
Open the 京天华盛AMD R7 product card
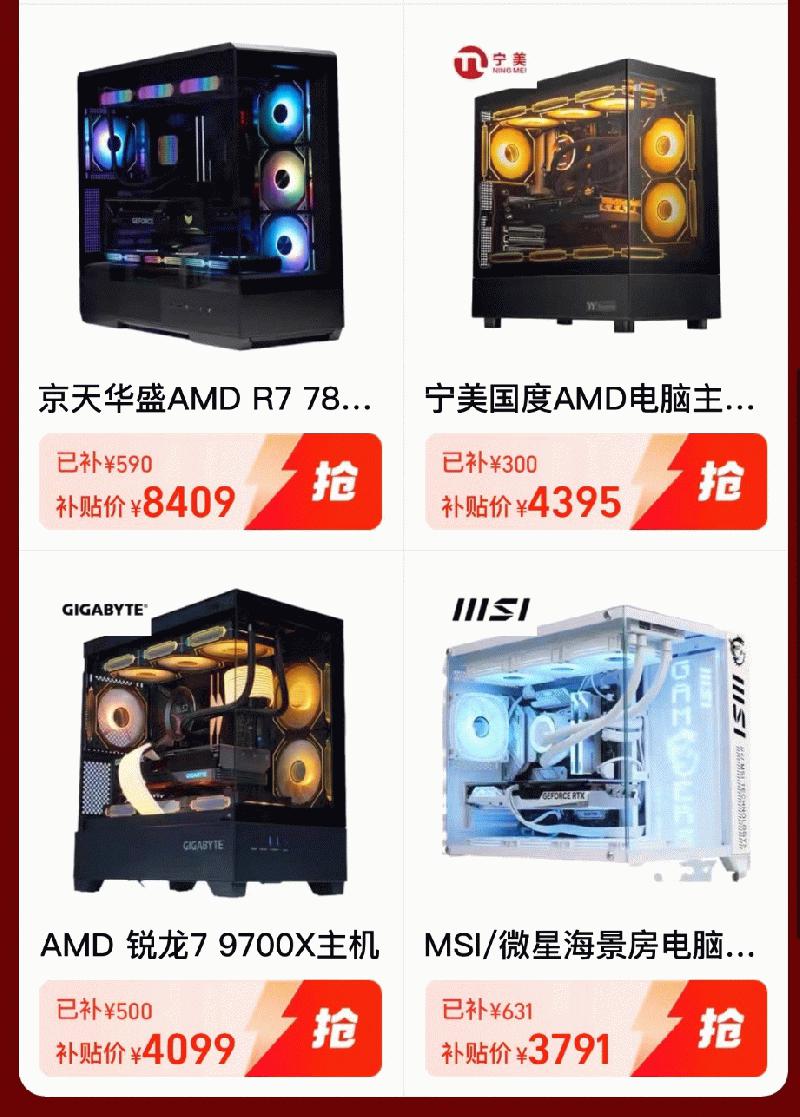210,200
